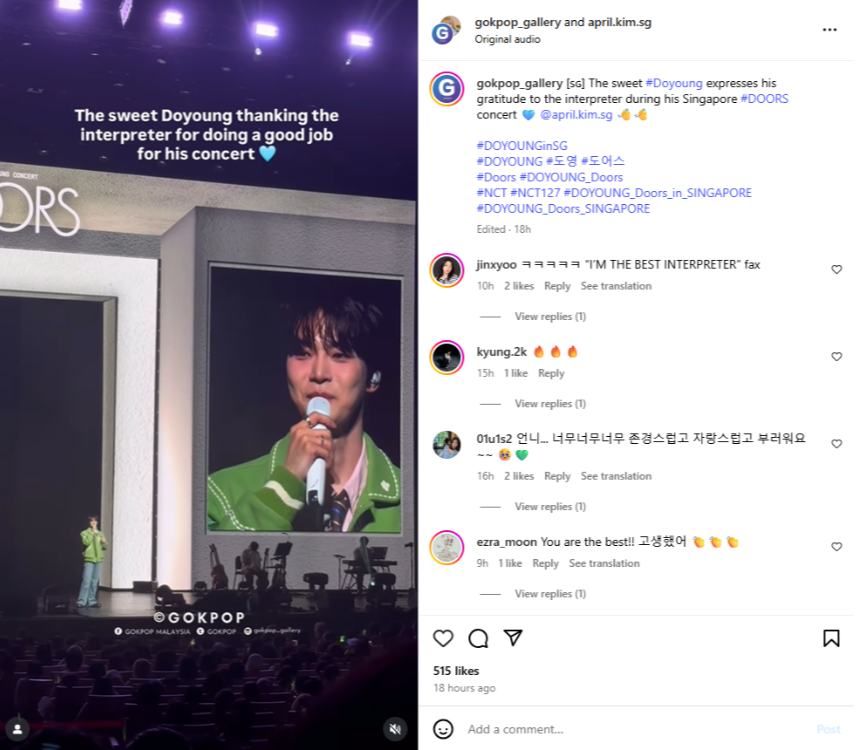View who liked this post, 515 likes
Image resolution: width=859 pixels, height=750 pixels.
click(x=456, y=671)
